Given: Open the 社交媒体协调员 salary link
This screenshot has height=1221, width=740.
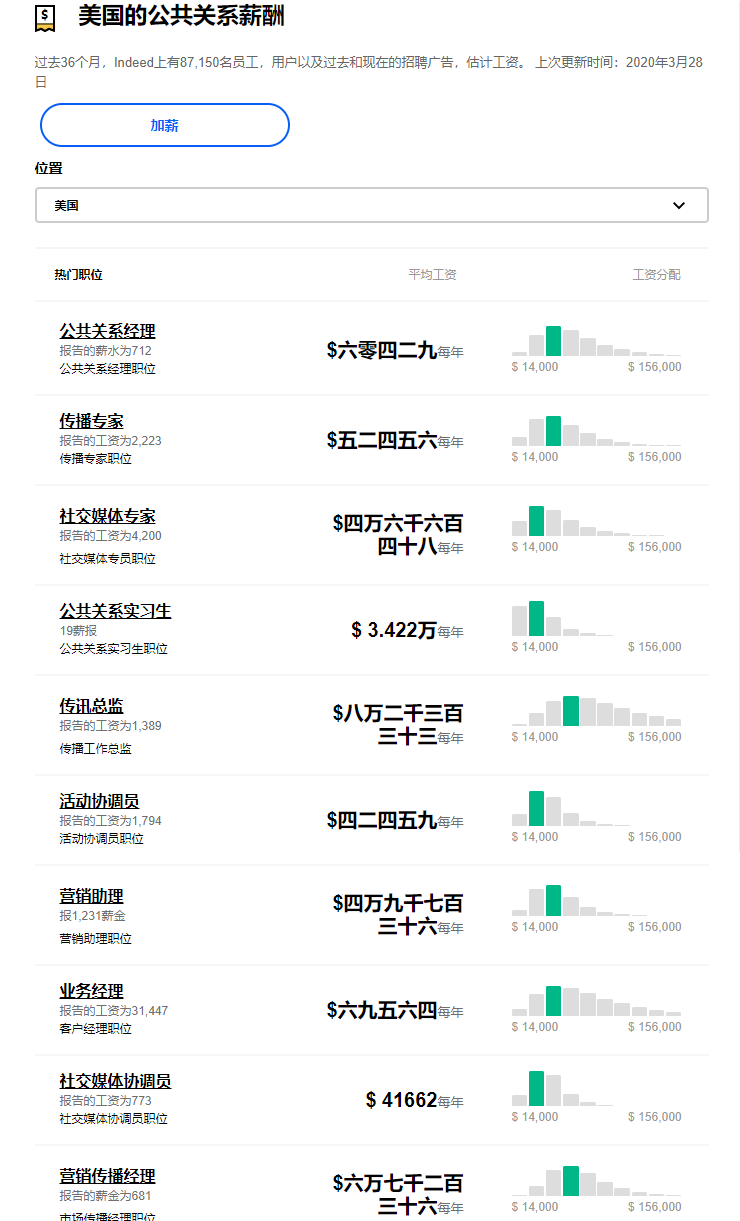Looking at the screenshot, I should click(x=115, y=1081).
